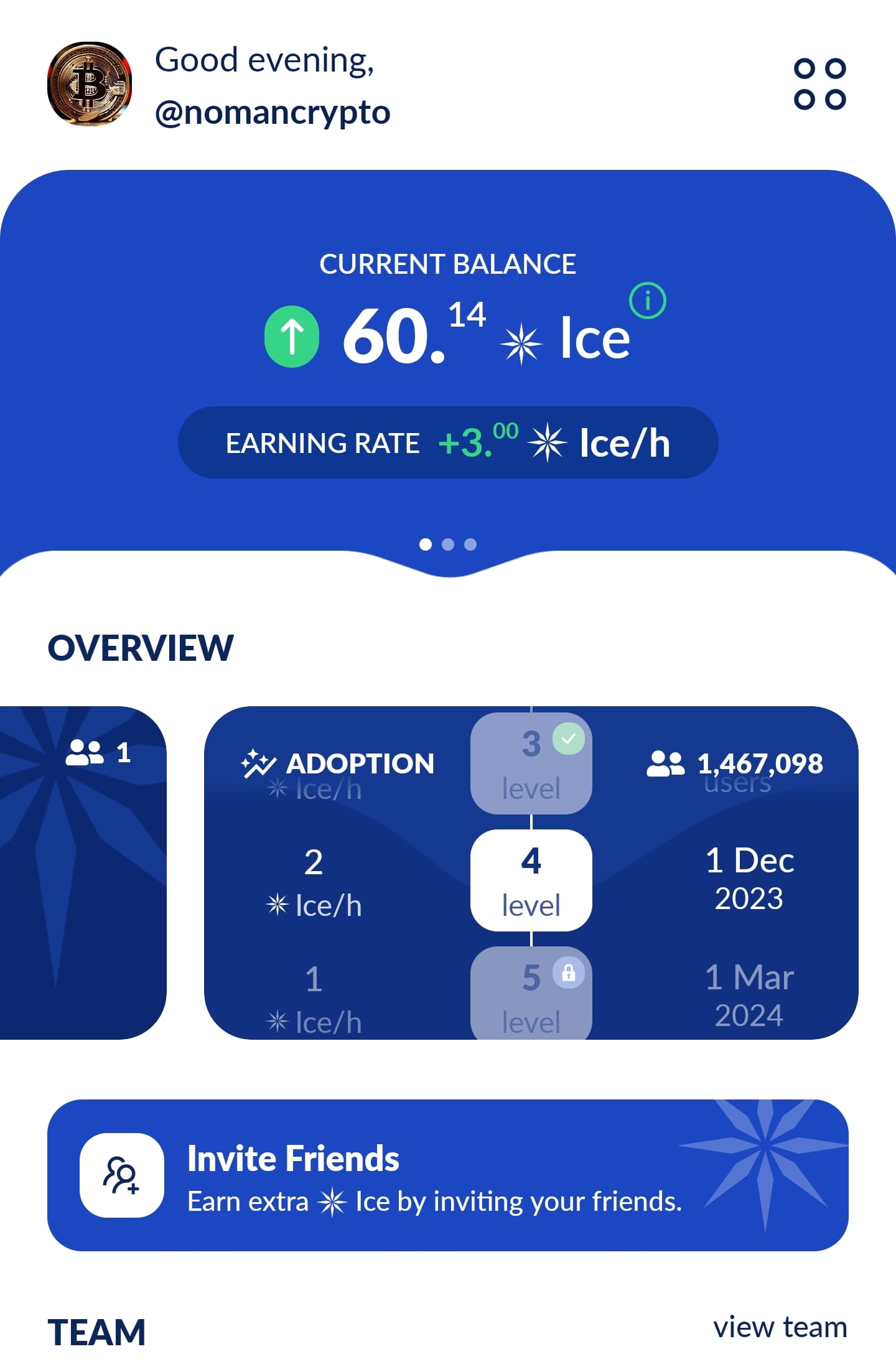Screen dimensions: 896x1372
Task: Select the team members icon showing 1
Action: [x=84, y=753]
